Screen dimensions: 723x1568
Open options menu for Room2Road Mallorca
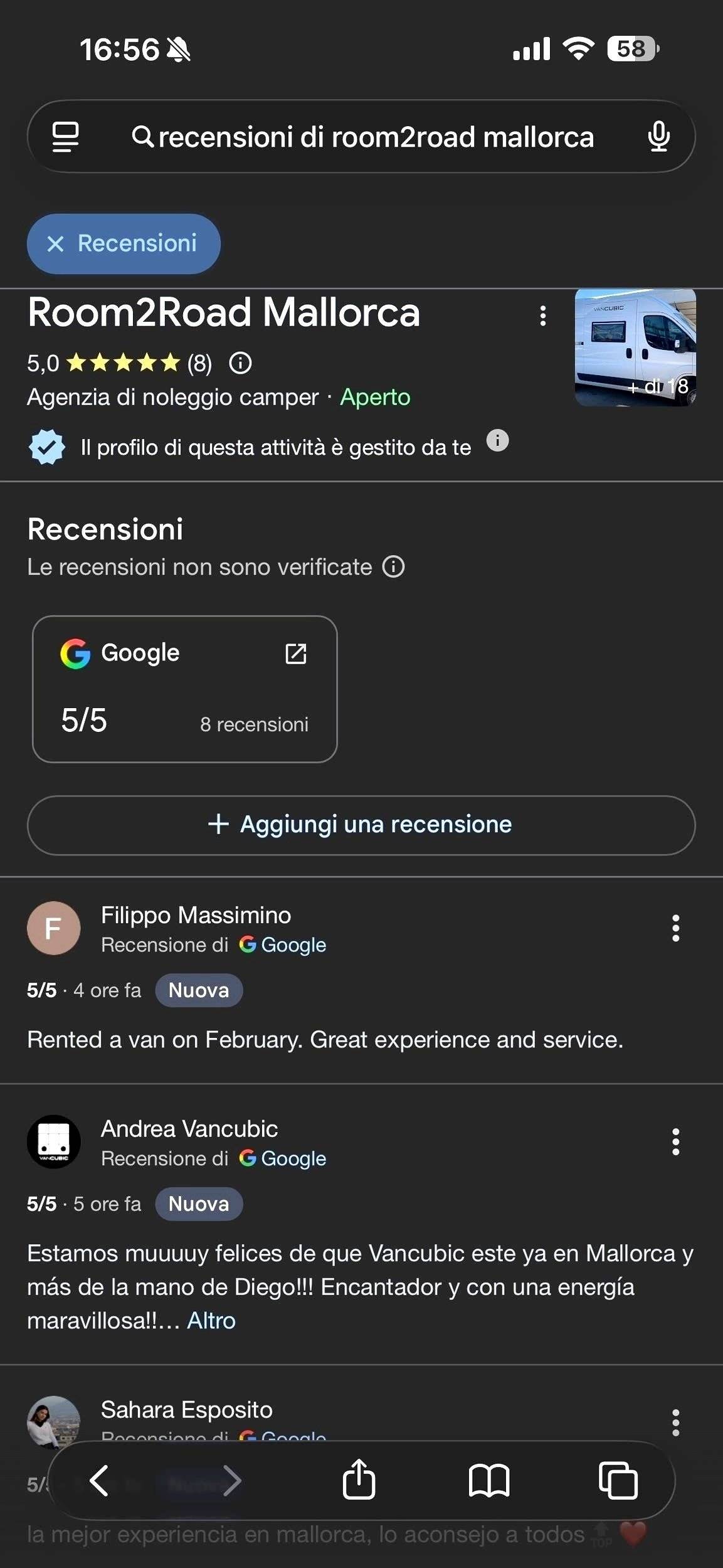543,316
